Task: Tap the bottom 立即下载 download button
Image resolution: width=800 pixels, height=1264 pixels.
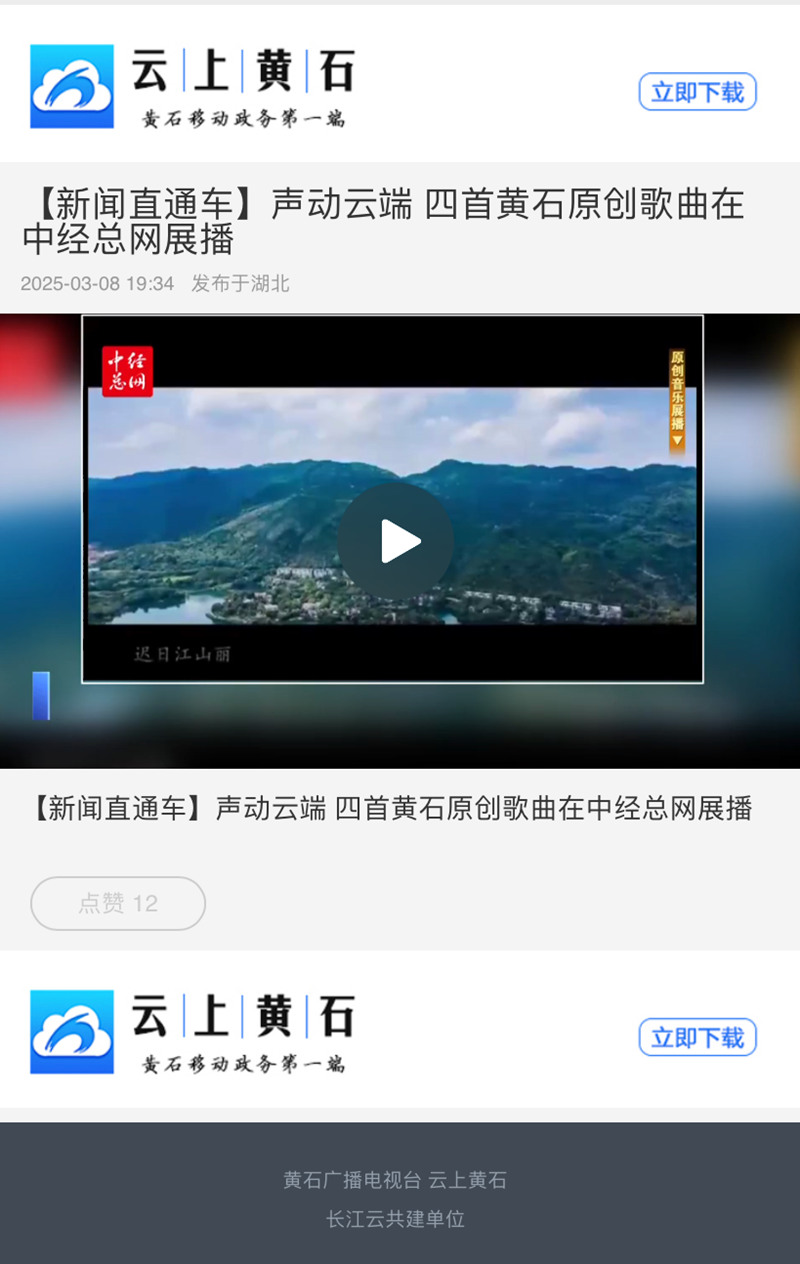Action: [697, 1037]
